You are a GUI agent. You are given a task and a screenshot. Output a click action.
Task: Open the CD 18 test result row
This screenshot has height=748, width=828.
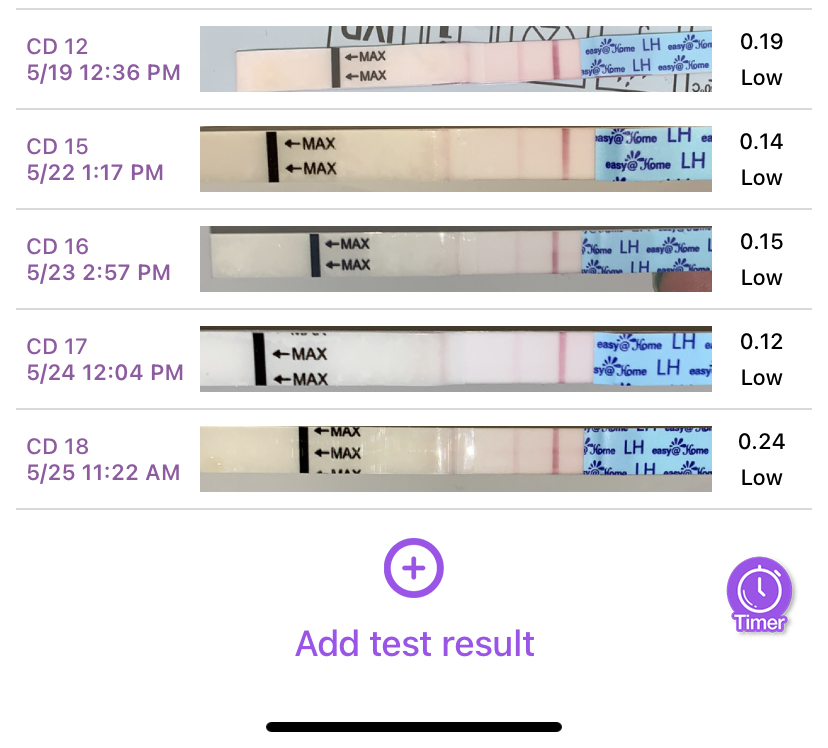click(414, 459)
